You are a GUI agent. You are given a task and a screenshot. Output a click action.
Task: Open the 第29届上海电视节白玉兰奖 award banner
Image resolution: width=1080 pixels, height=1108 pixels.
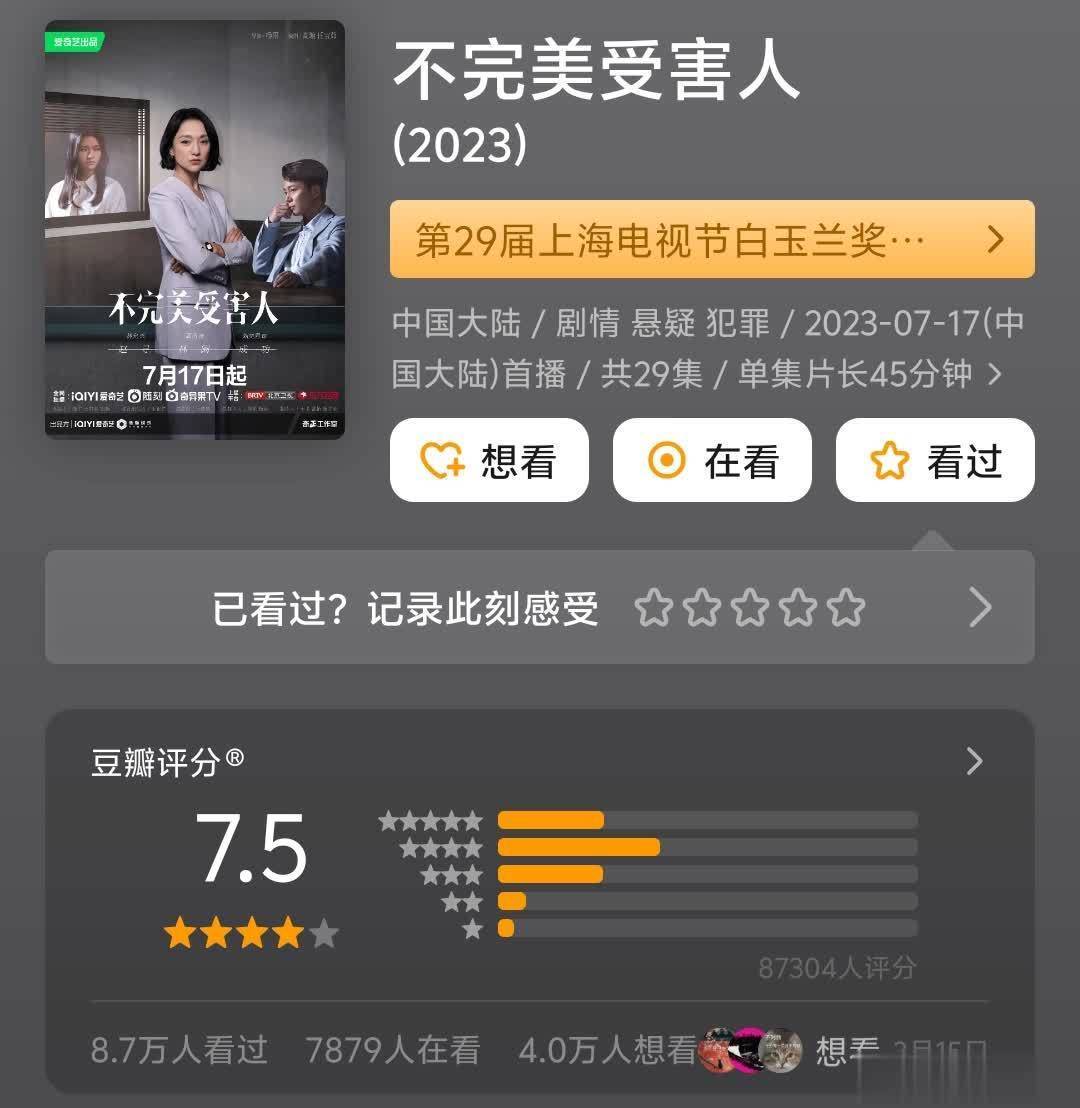point(711,239)
